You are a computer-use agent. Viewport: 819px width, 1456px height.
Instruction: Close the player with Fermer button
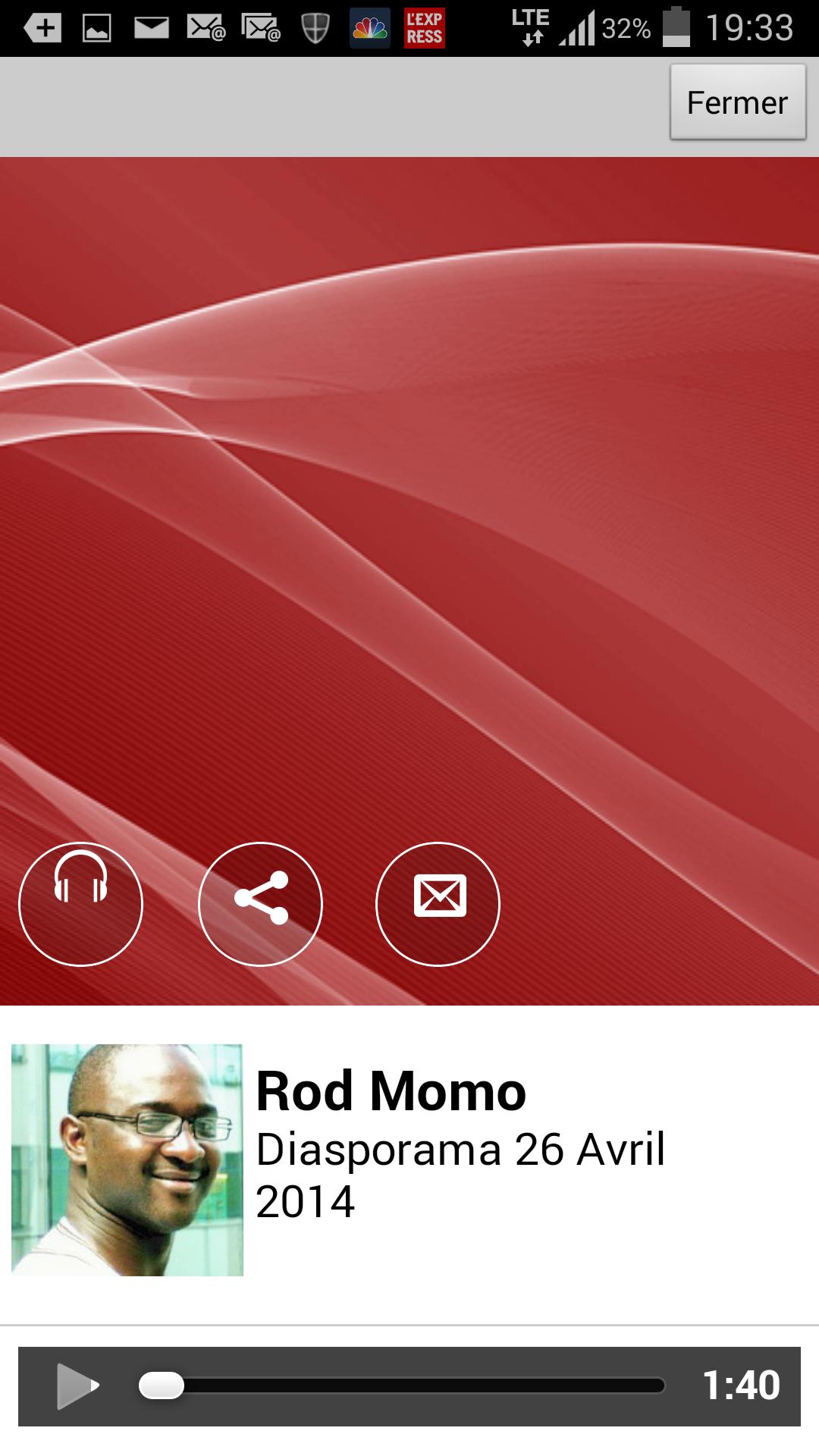737,102
